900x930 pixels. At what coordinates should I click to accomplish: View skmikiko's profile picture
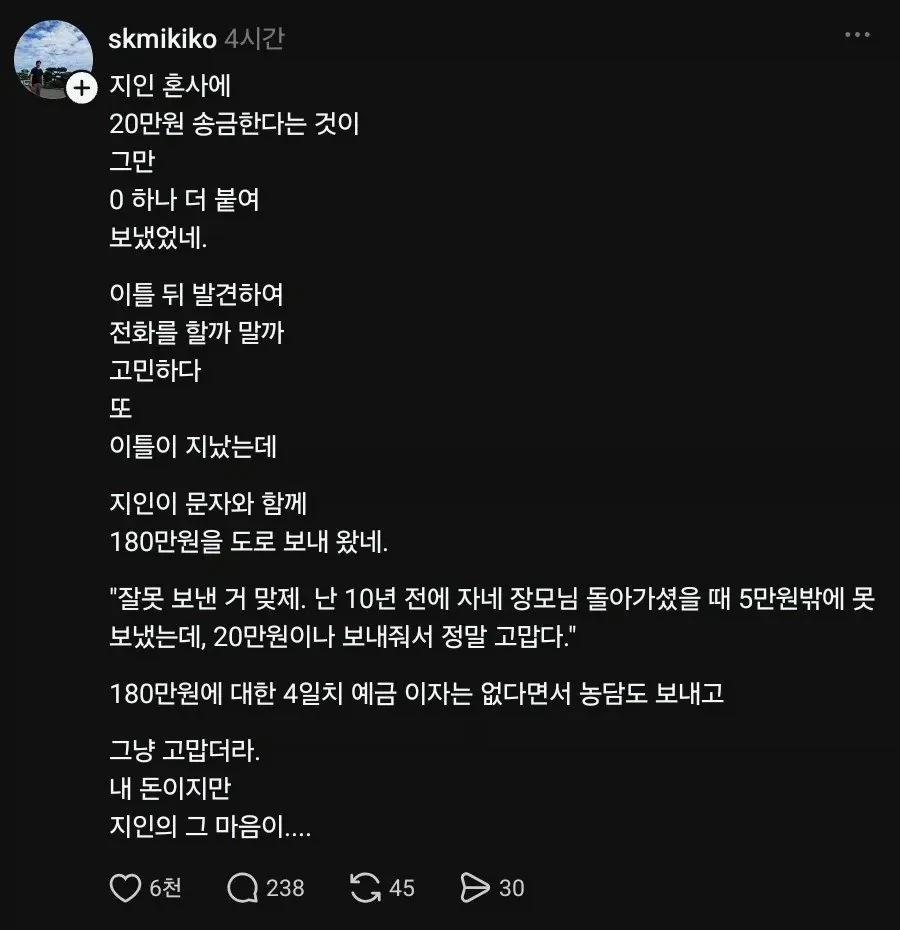(53, 59)
